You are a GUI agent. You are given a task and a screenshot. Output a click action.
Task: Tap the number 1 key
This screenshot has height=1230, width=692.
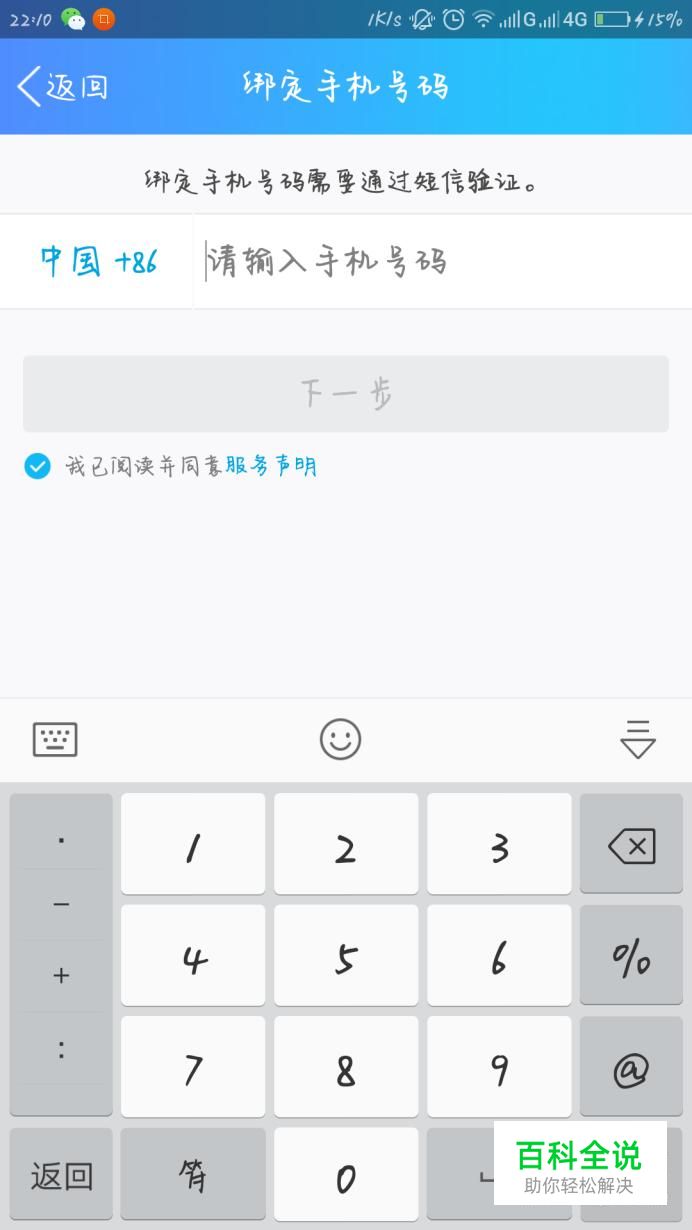pos(193,847)
